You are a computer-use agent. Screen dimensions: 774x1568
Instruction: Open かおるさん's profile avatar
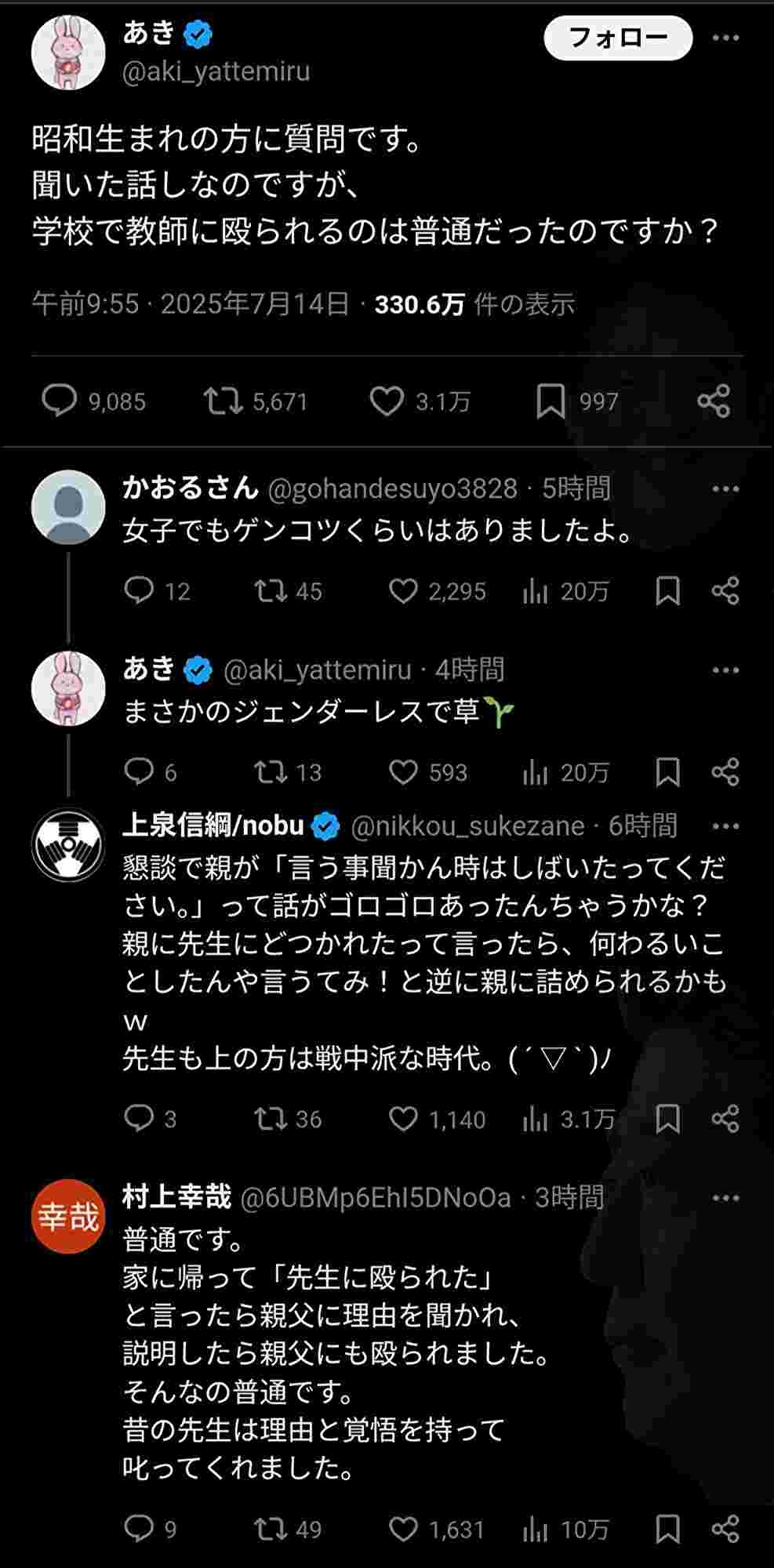(x=68, y=507)
